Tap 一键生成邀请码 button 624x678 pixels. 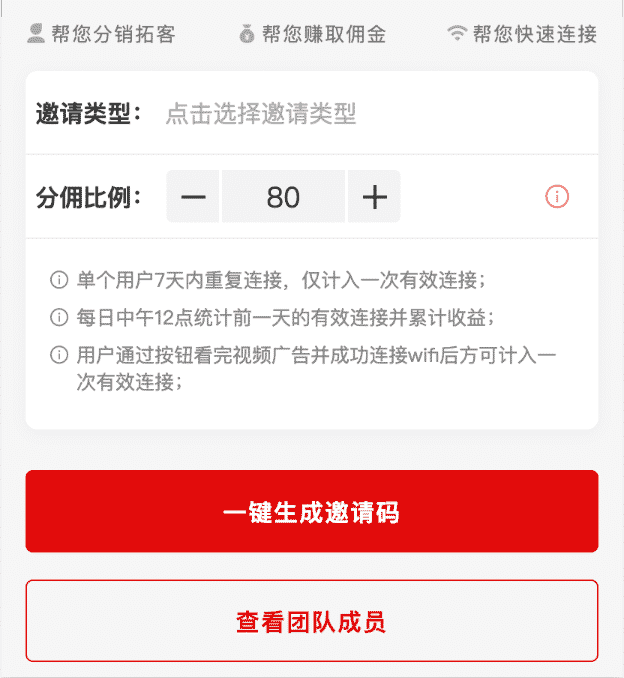tap(311, 512)
